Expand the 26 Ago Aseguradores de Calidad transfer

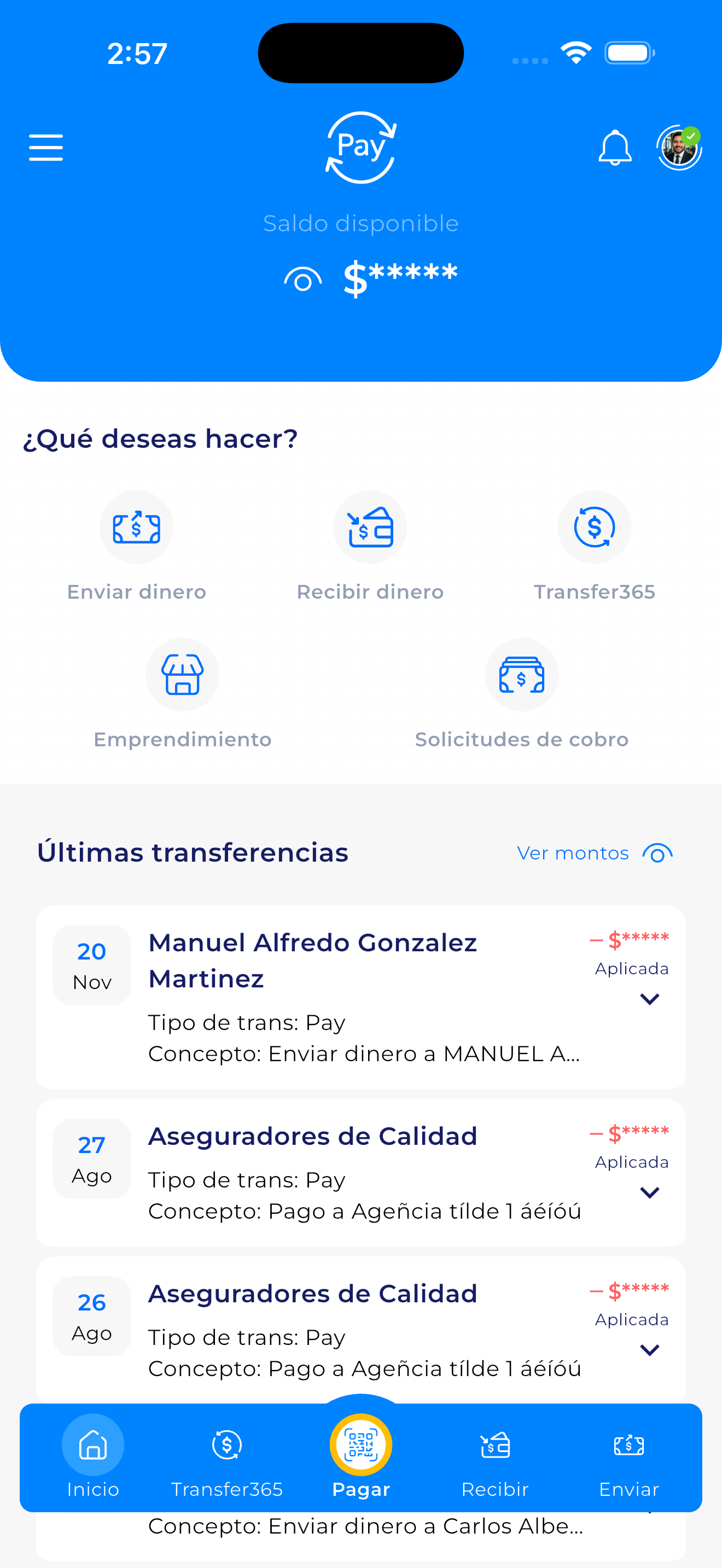(x=650, y=1350)
